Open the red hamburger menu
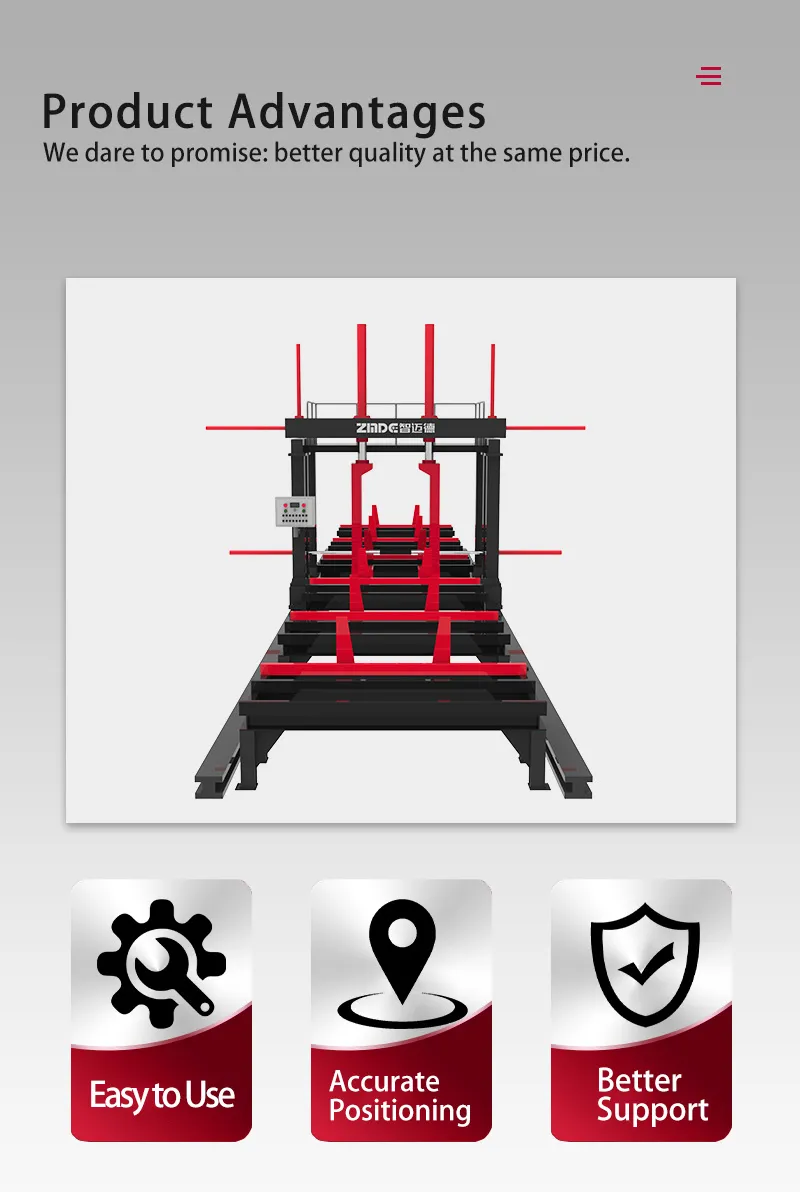The width and height of the screenshot is (800, 1192). pyautogui.click(x=709, y=76)
